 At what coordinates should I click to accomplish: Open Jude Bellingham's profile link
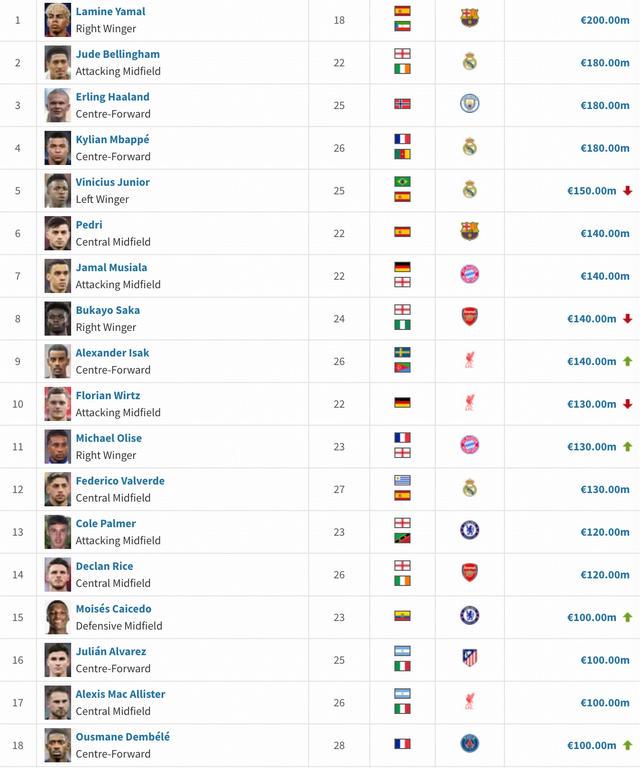[117, 54]
